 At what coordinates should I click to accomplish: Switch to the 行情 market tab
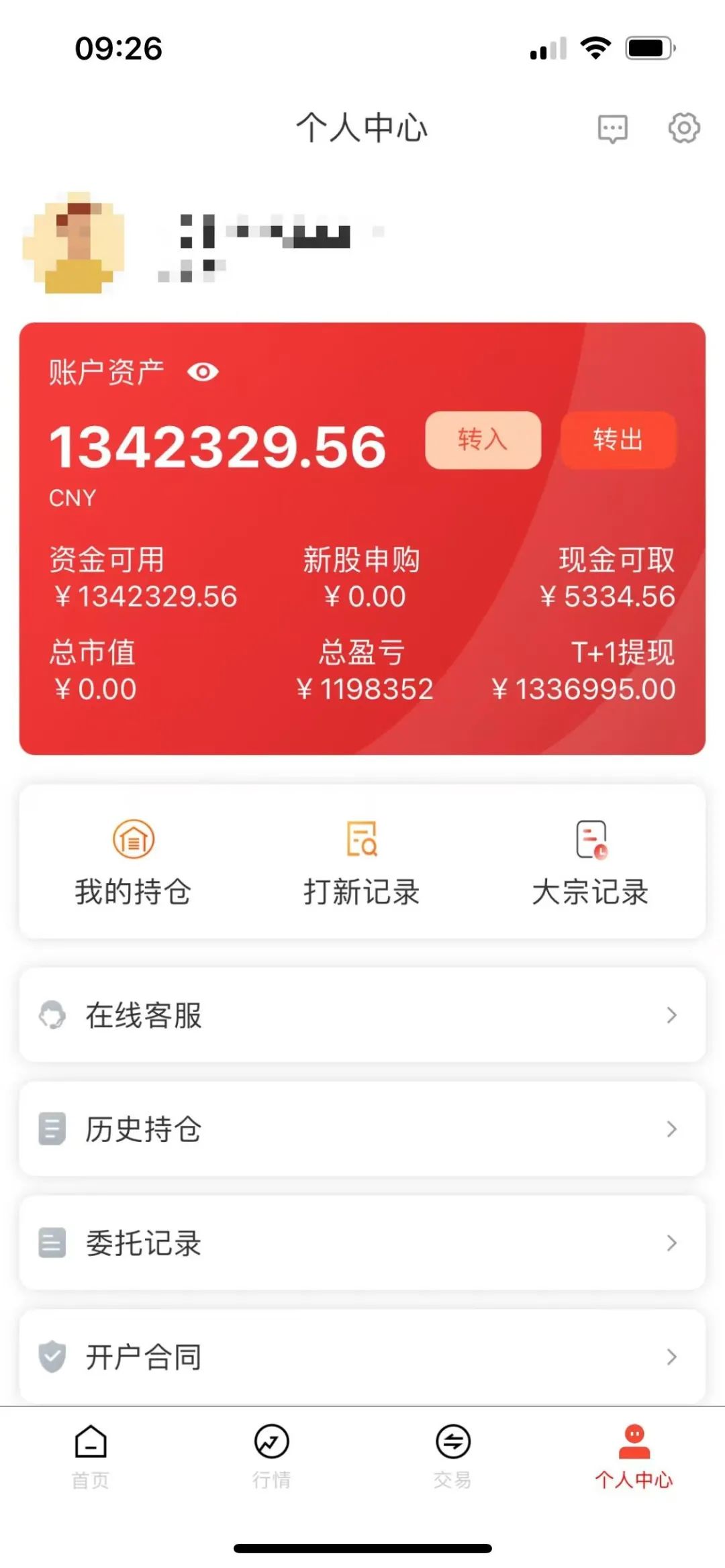point(272,1456)
